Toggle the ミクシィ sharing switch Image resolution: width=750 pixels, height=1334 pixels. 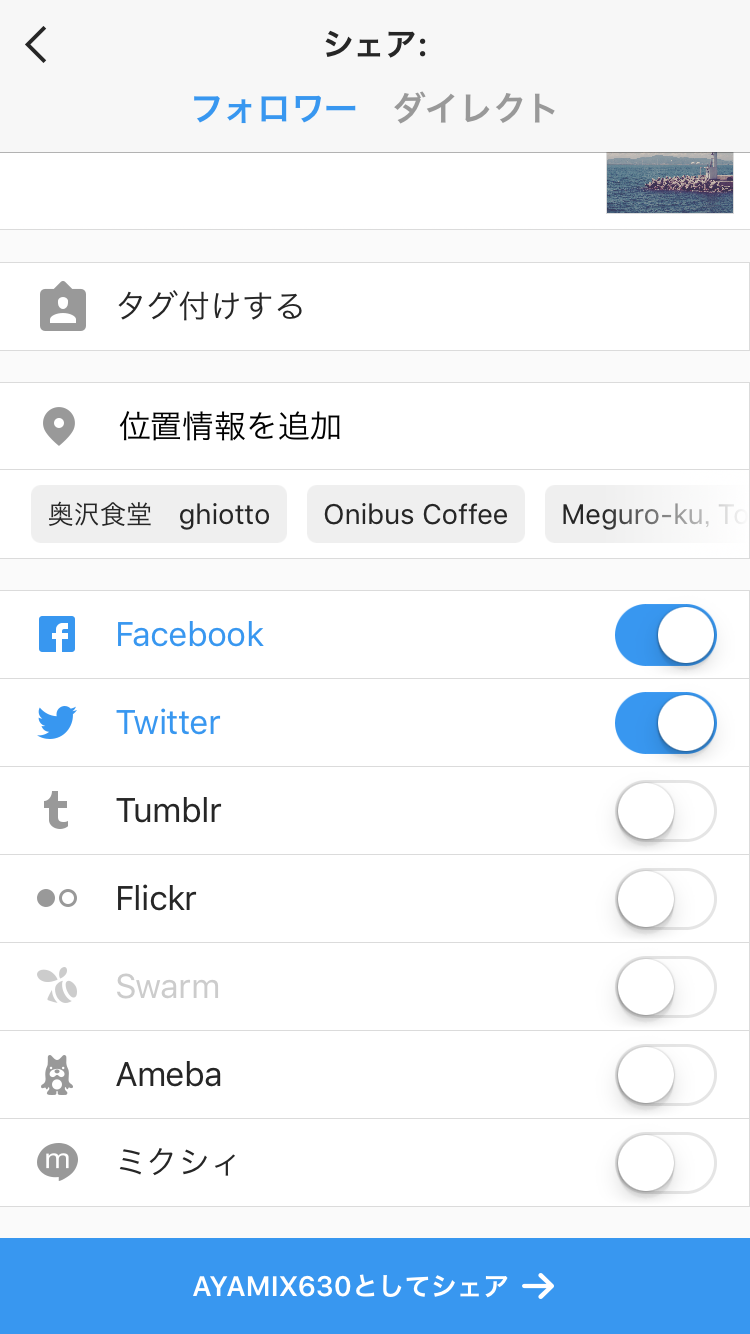pyautogui.click(x=665, y=1163)
